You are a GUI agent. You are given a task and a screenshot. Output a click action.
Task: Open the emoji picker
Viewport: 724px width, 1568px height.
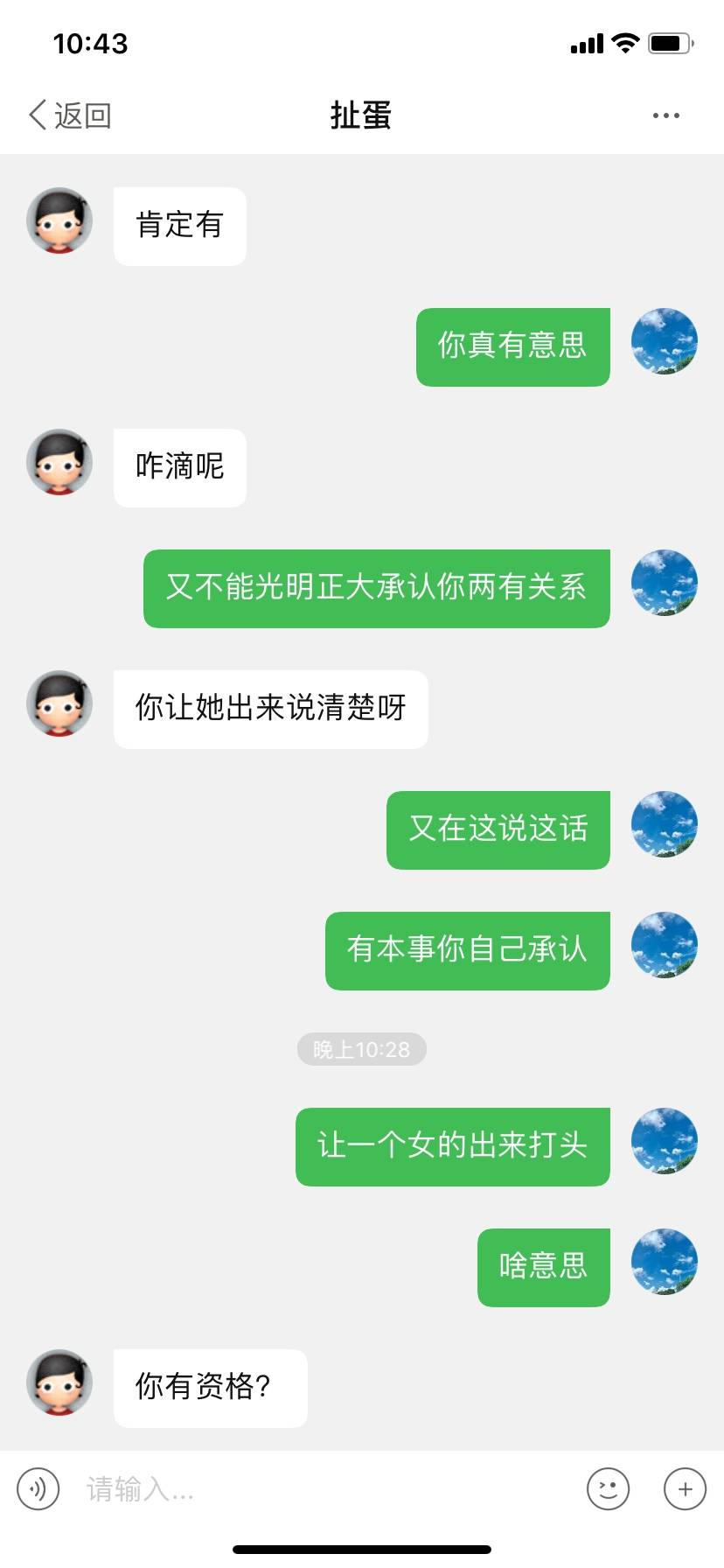(x=608, y=1488)
